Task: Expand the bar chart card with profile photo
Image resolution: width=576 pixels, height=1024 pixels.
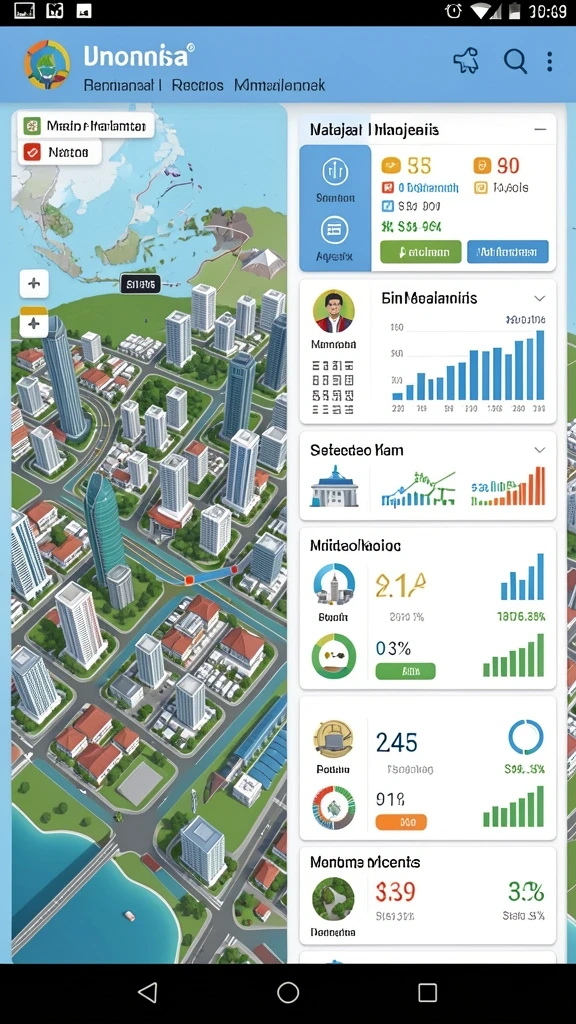Action: pos(539,298)
